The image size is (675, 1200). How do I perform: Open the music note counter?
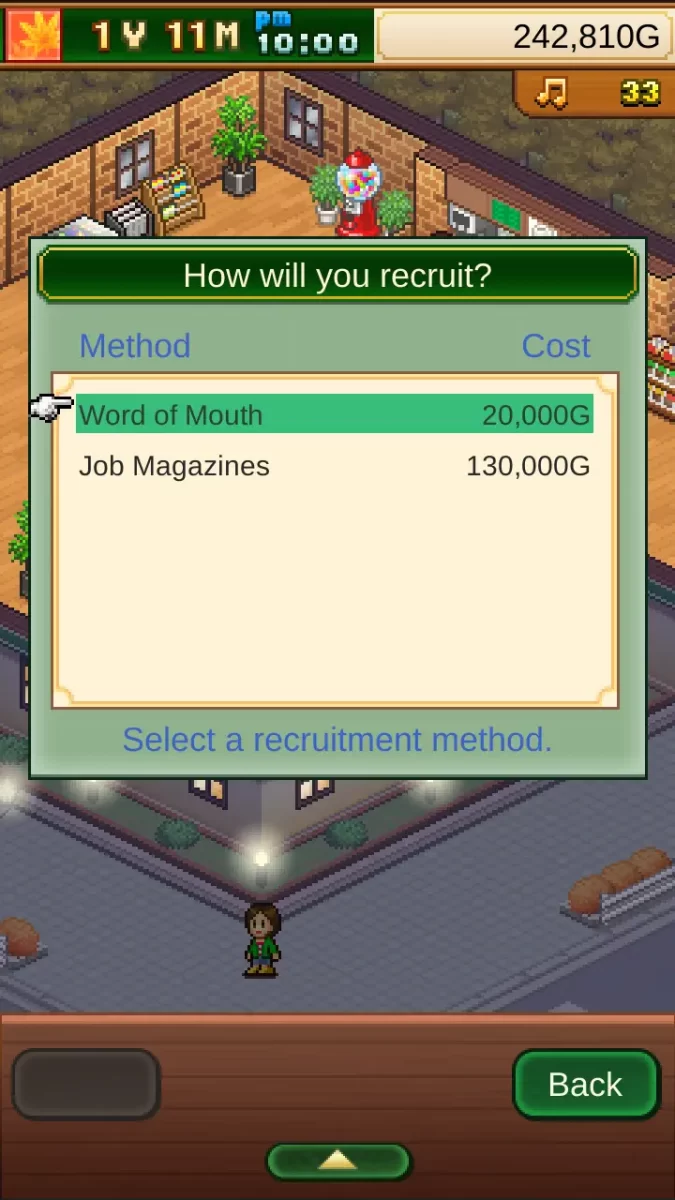tap(593, 93)
